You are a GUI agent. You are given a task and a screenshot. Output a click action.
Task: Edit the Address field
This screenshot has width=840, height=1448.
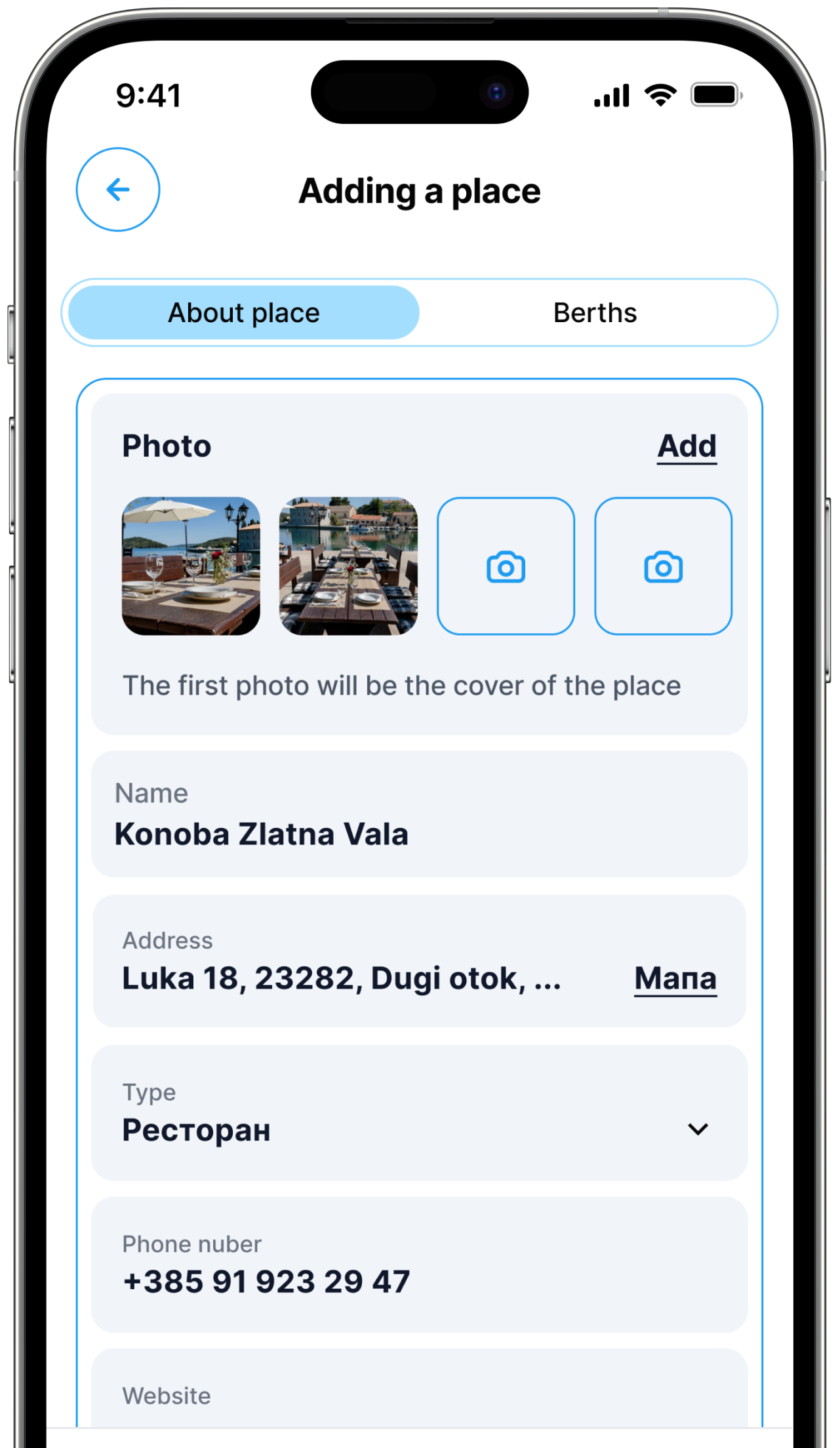click(341, 978)
